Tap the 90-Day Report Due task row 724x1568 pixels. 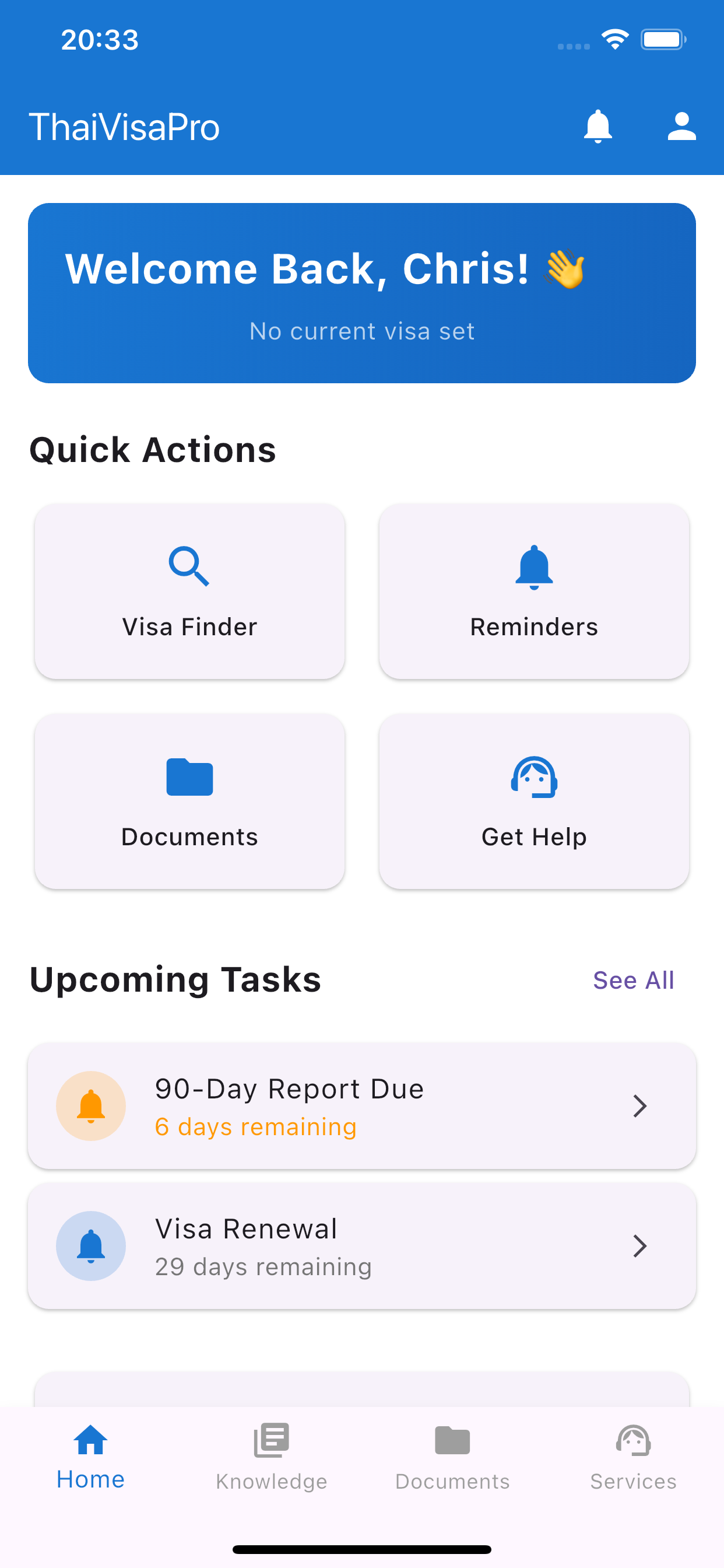click(x=361, y=1105)
